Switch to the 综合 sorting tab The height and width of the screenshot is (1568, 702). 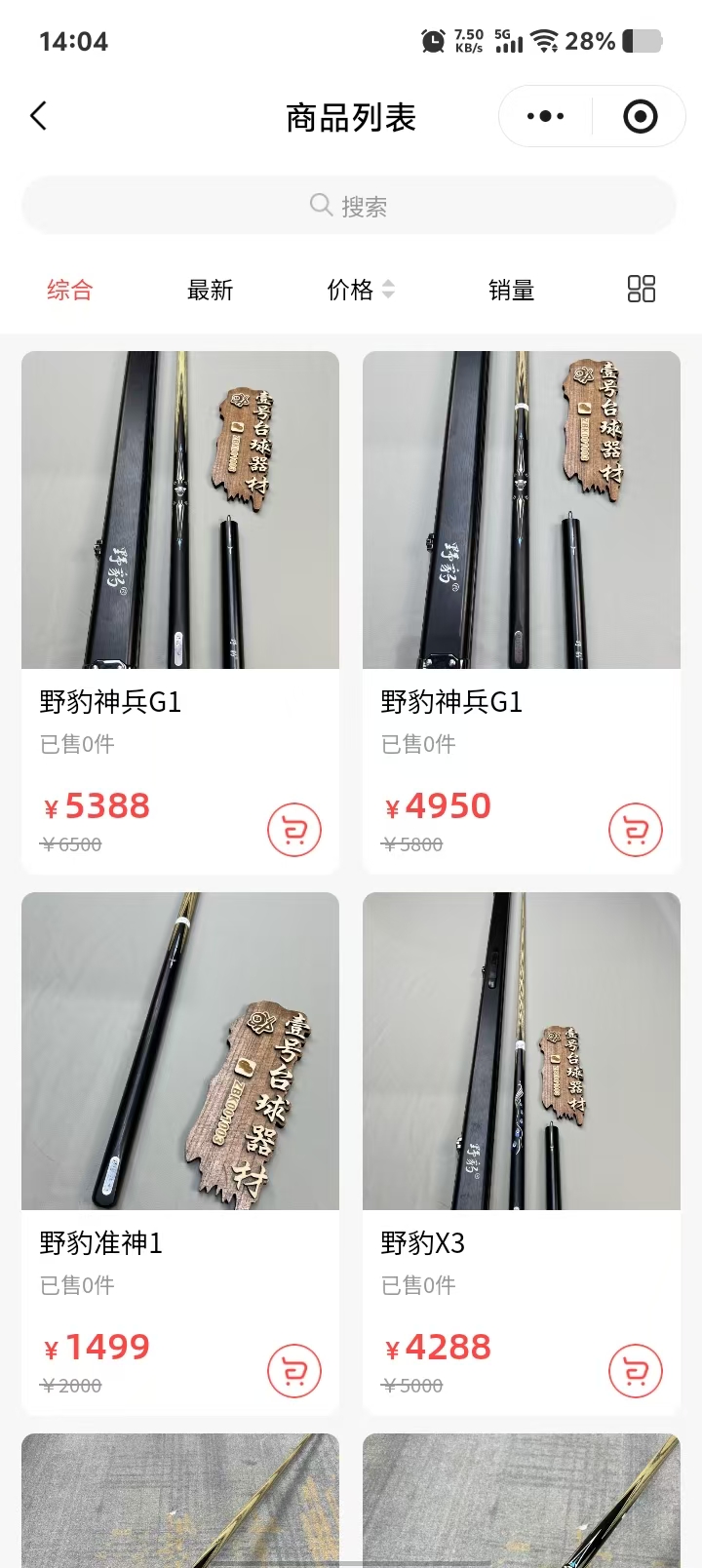pyautogui.click(x=69, y=290)
